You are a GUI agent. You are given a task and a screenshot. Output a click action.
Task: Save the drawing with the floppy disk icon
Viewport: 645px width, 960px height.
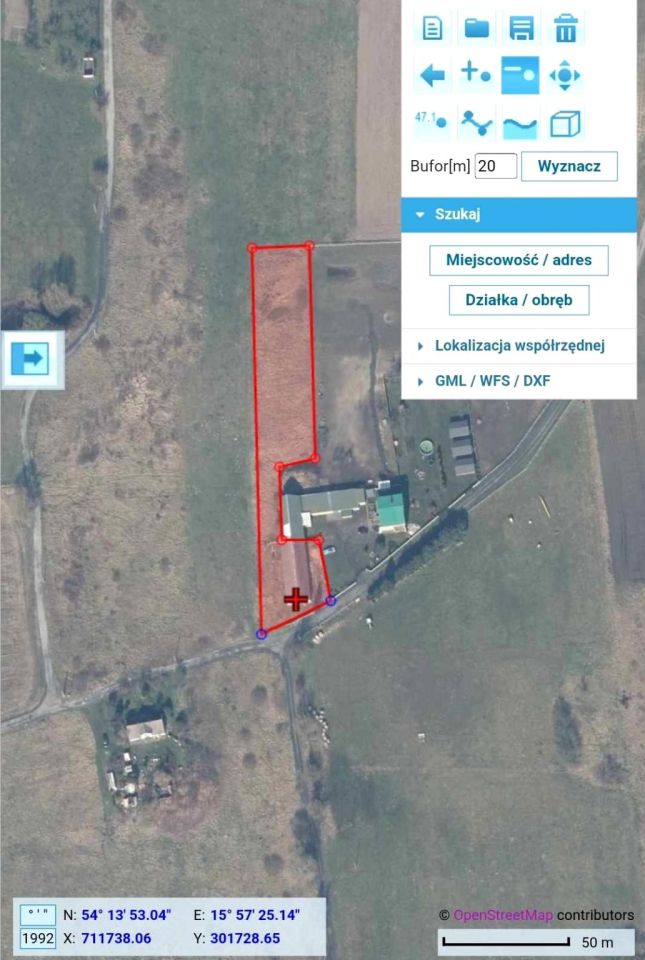click(x=520, y=27)
